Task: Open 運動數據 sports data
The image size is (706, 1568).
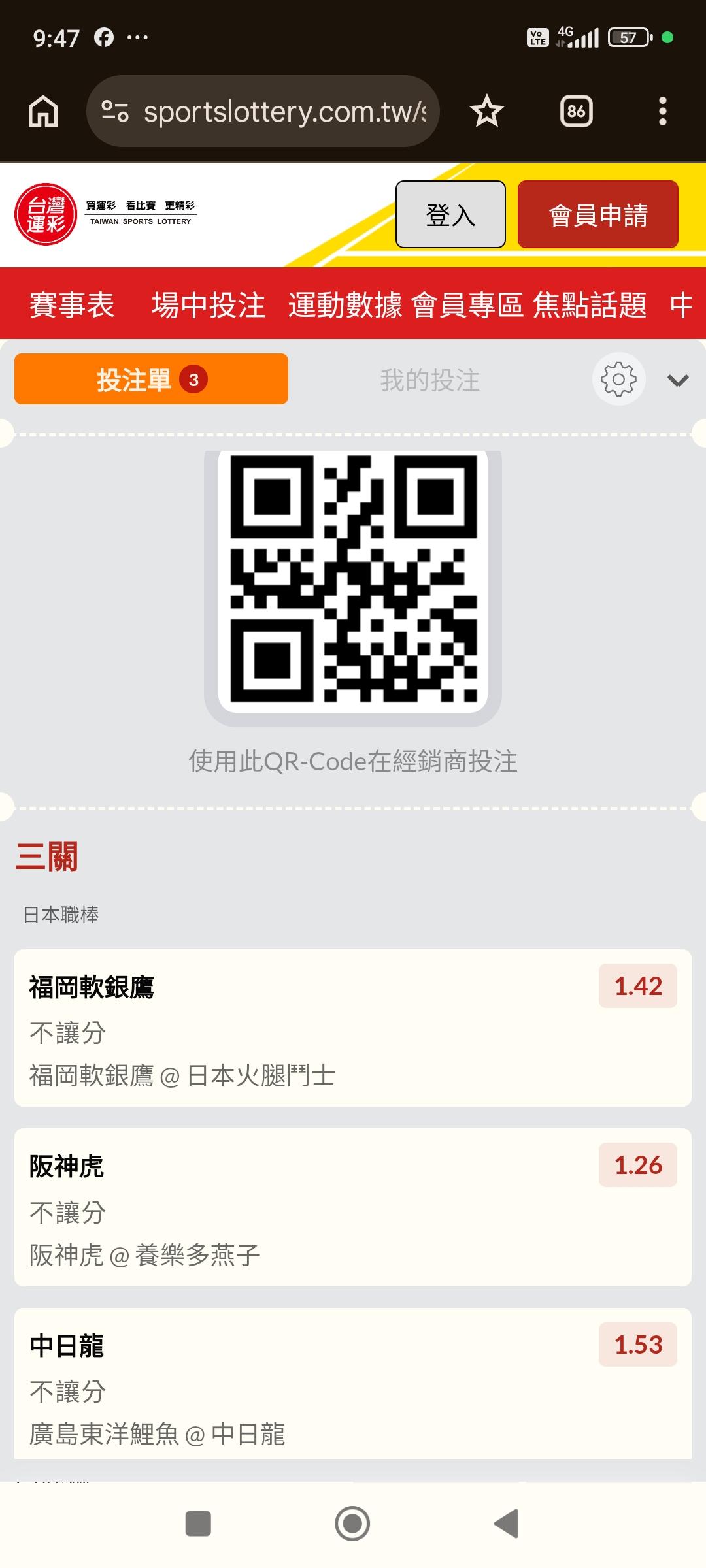Action: [345, 304]
